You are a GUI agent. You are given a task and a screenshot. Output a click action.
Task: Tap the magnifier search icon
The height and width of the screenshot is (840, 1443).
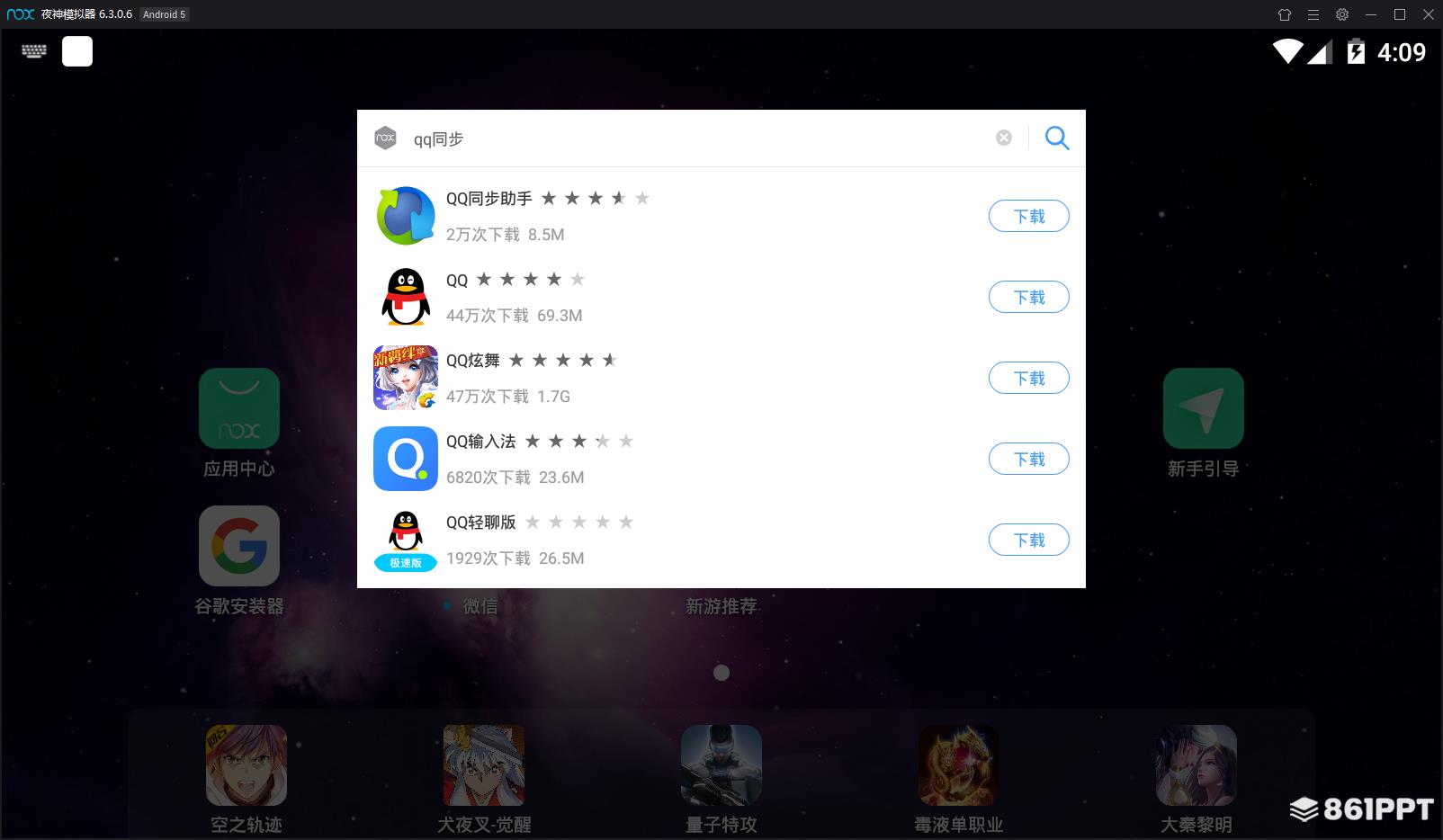[1057, 139]
